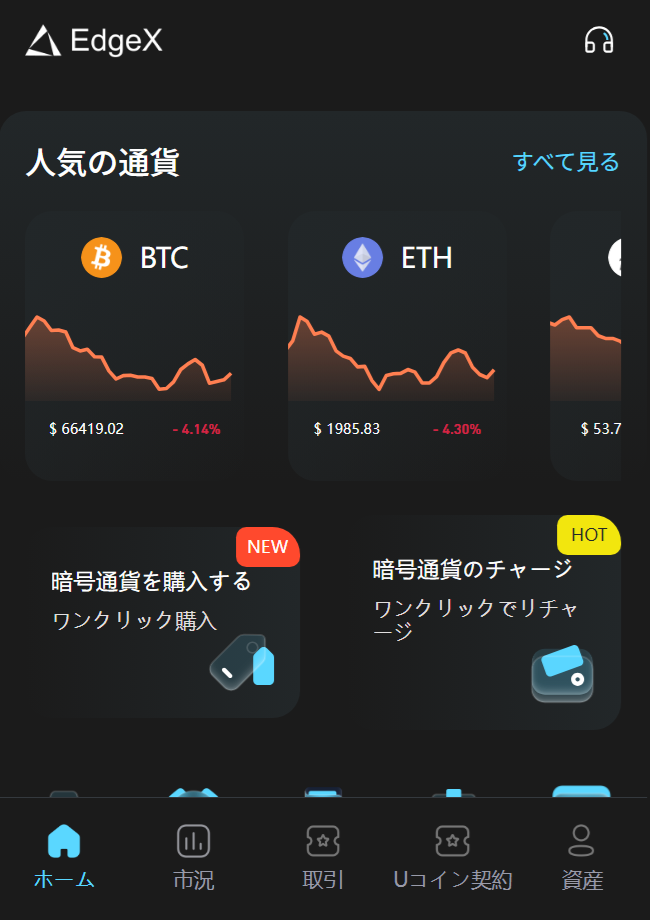Image resolution: width=650 pixels, height=920 pixels.
Task: Open 暗号通貨を購入する card
Action: click(x=163, y=620)
